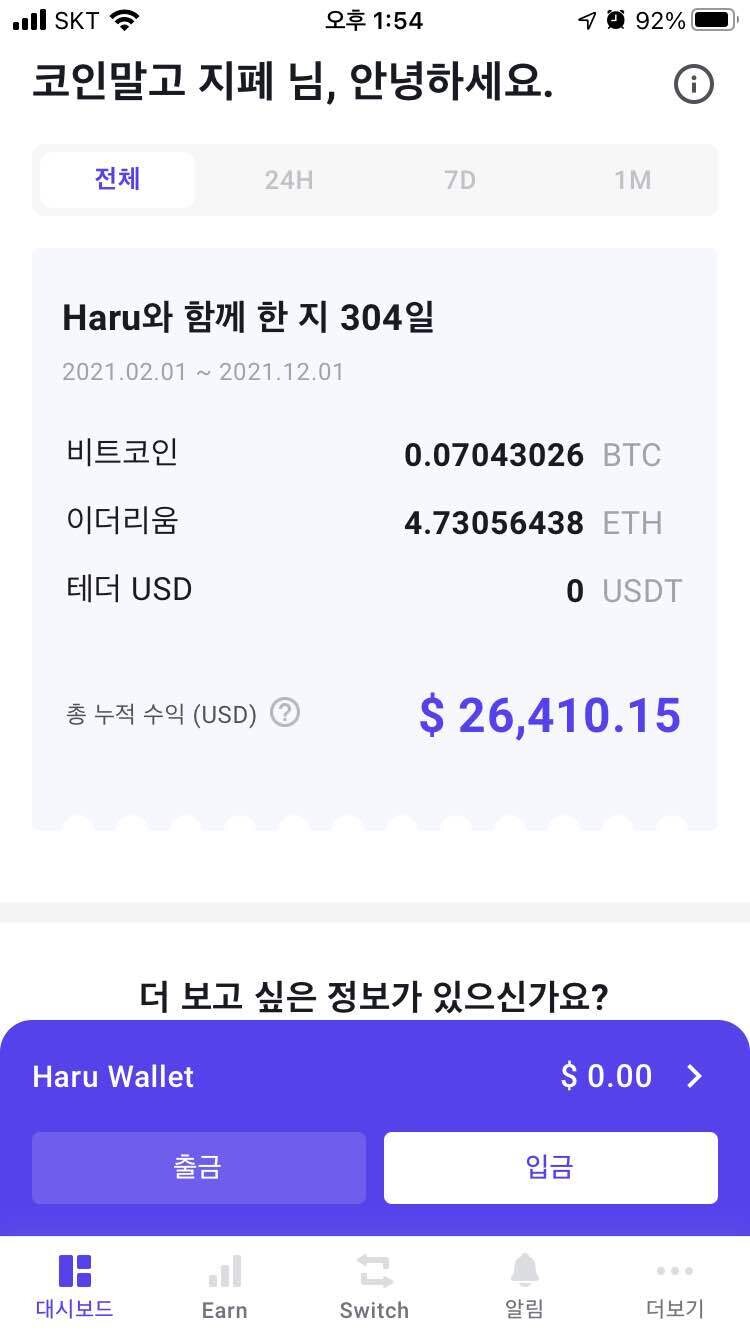Tap the 입금 deposit button
This screenshot has height=1334, width=750.
pyautogui.click(x=550, y=1167)
